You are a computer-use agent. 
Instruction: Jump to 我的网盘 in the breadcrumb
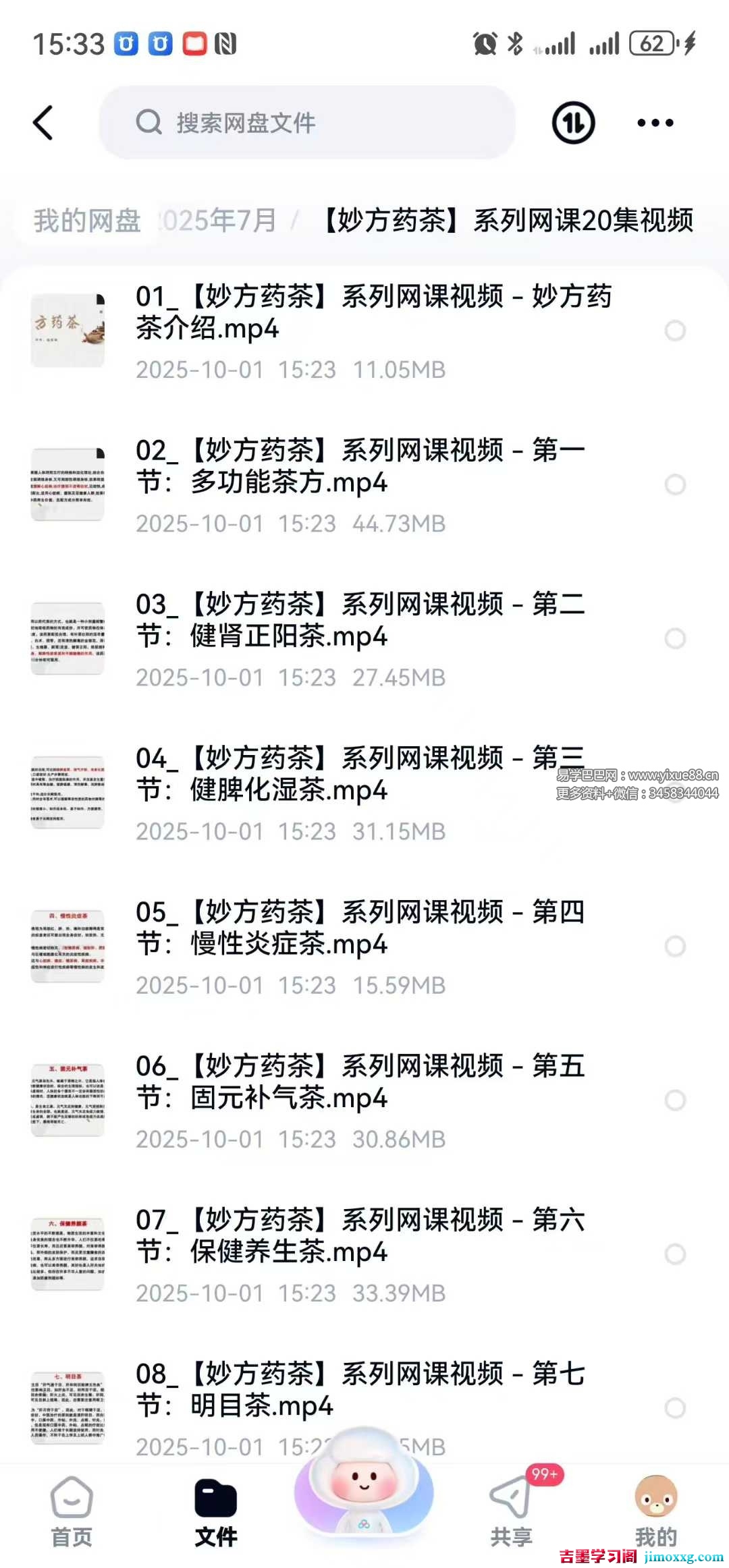[87, 221]
